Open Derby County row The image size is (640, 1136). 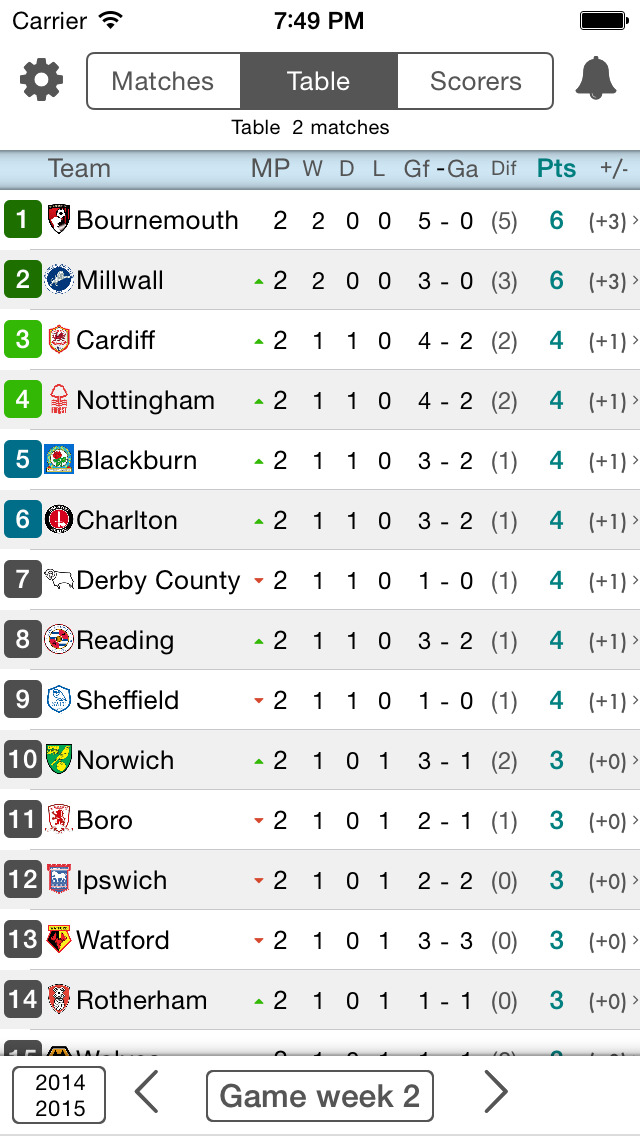pyautogui.click(x=320, y=580)
